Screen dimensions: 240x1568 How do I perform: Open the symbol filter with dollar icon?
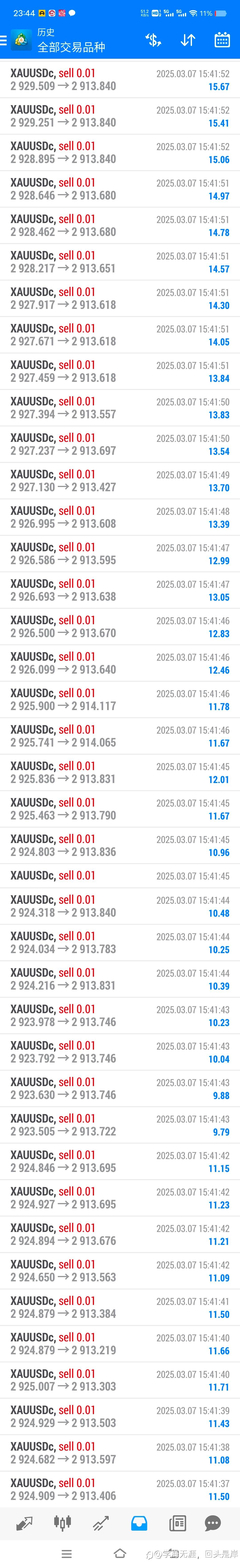(153, 40)
